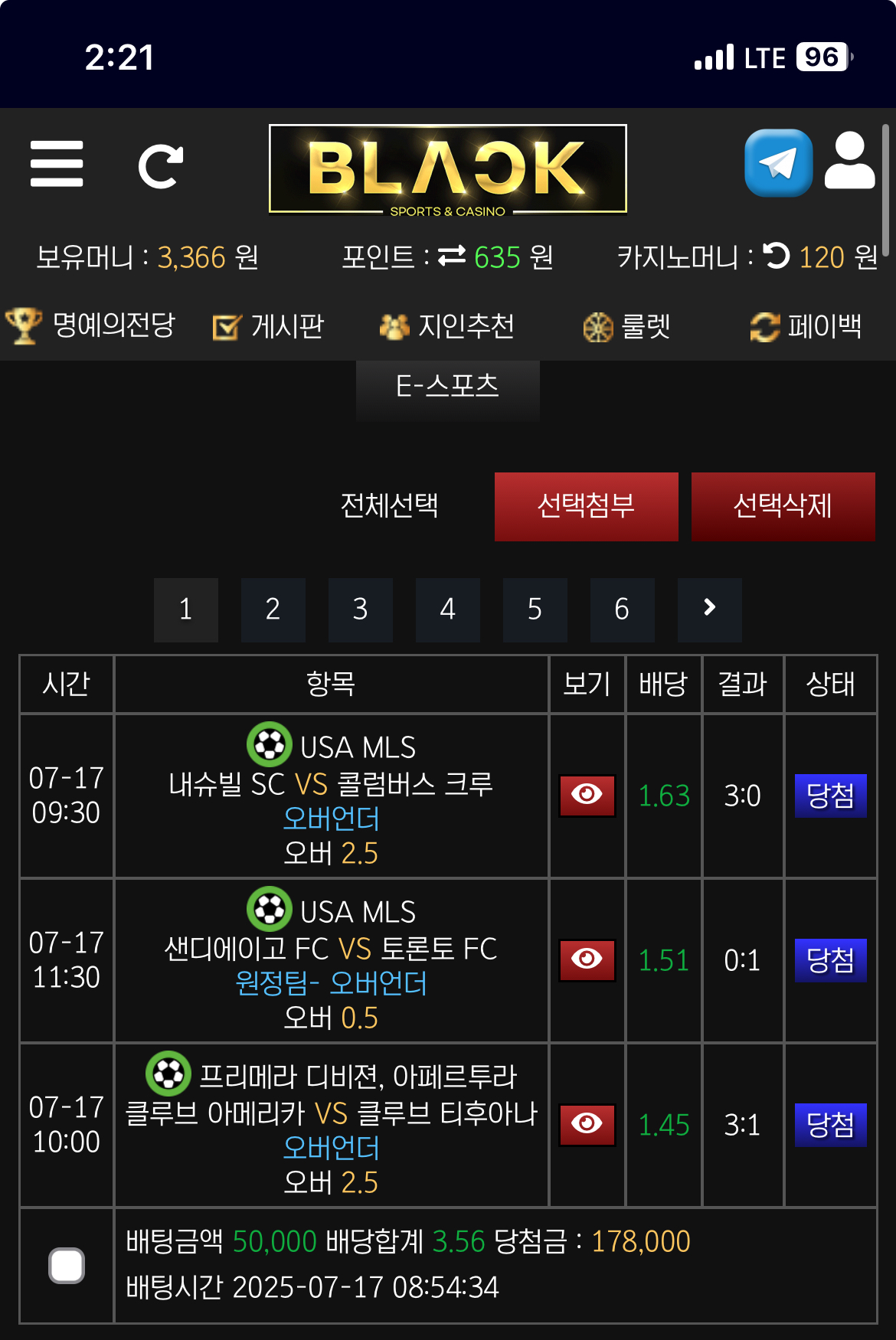Go to page 5
Image resolution: width=896 pixels, height=1340 pixels.
pos(535,610)
